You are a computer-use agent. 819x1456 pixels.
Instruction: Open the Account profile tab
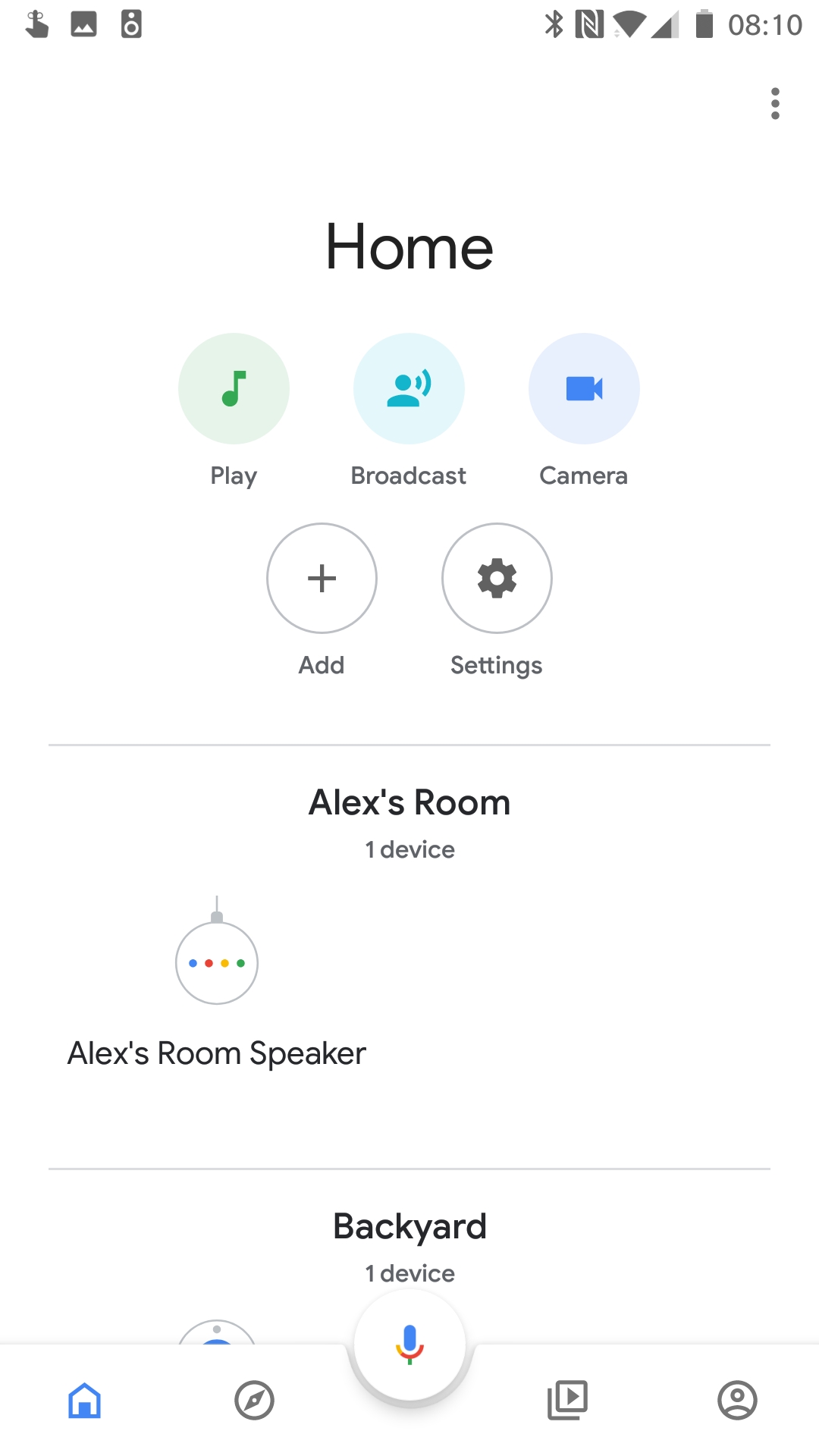coord(737,1400)
